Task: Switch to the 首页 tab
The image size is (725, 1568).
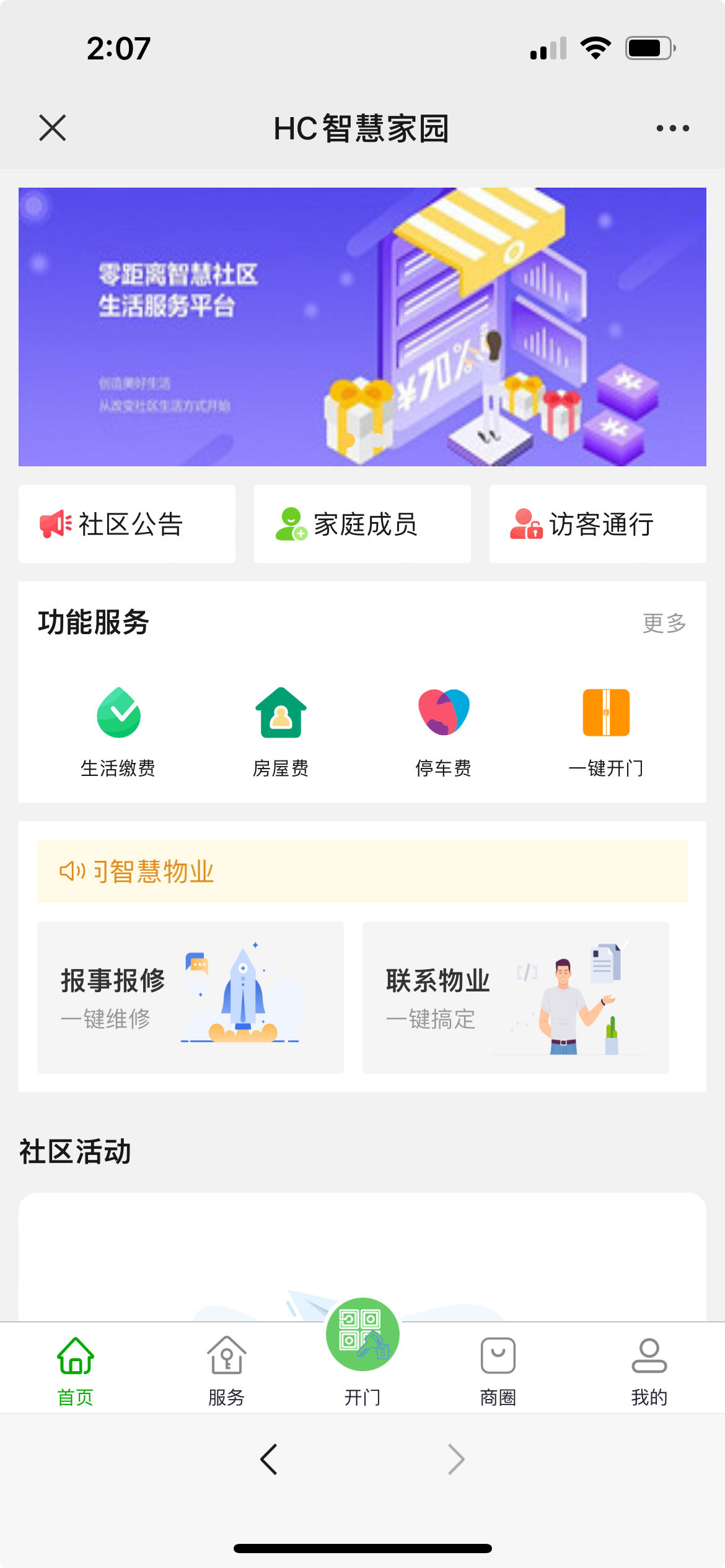Action: point(76,1370)
